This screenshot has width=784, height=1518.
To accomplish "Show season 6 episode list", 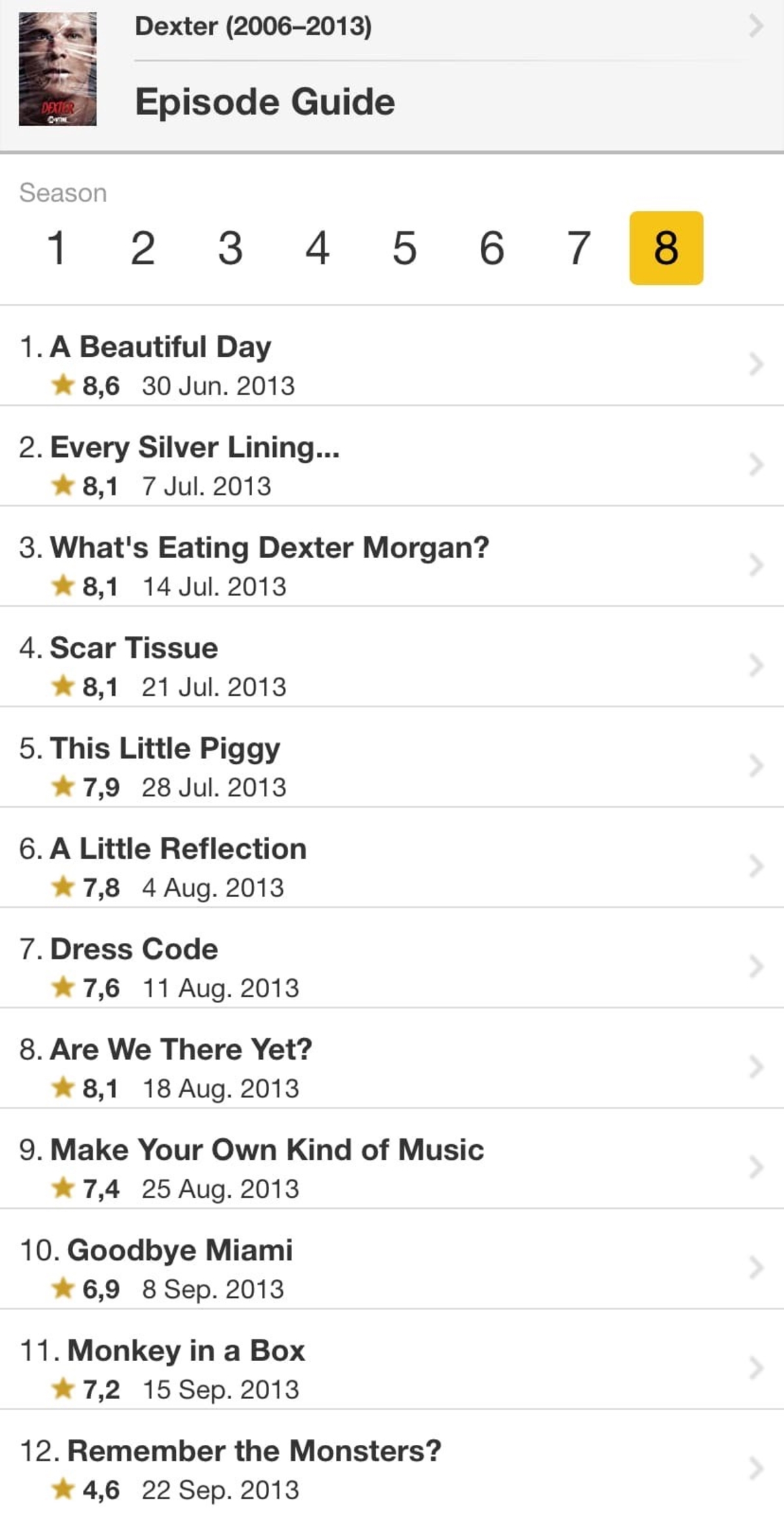I will pyautogui.click(x=492, y=248).
